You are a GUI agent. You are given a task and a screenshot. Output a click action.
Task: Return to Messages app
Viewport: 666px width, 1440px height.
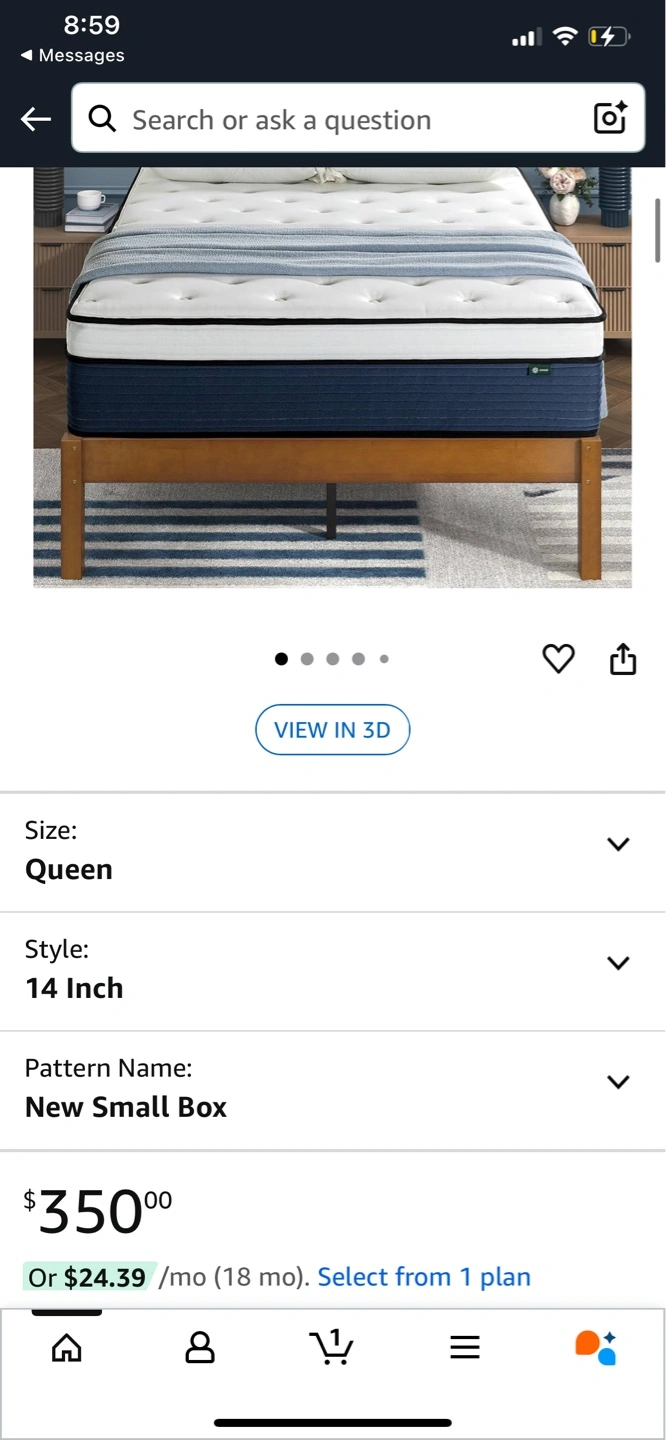pos(72,56)
